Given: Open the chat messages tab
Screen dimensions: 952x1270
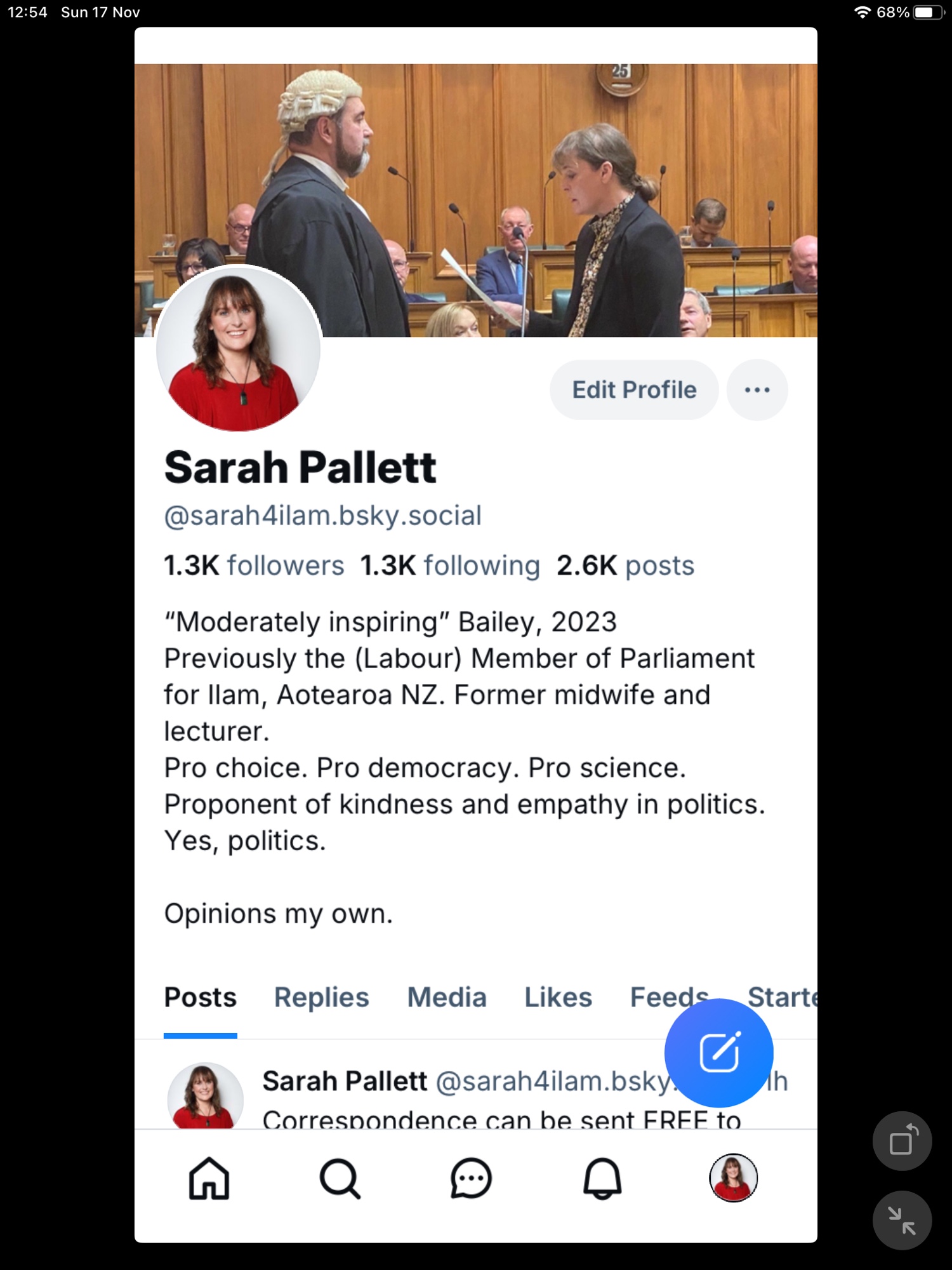Looking at the screenshot, I should [471, 1179].
